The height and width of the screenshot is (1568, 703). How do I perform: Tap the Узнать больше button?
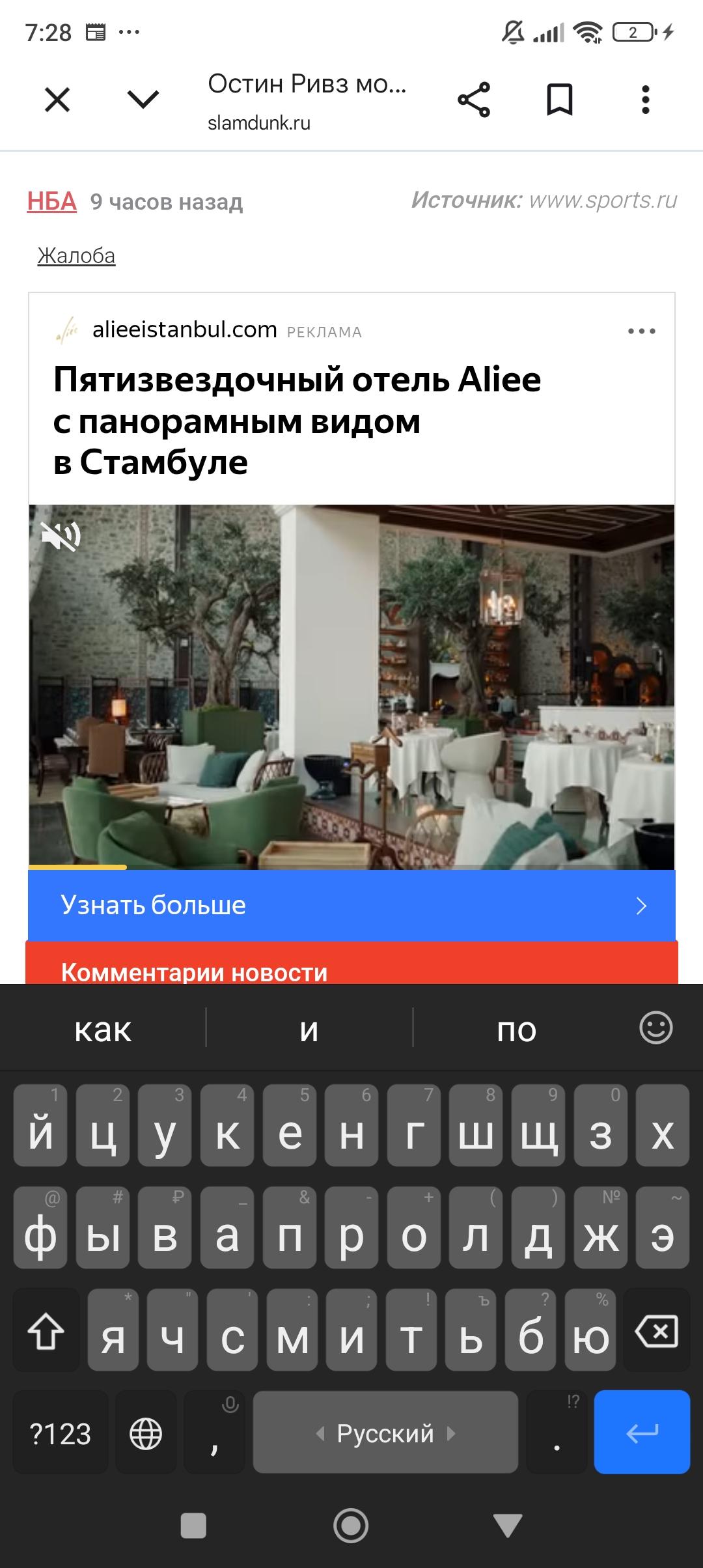351,905
